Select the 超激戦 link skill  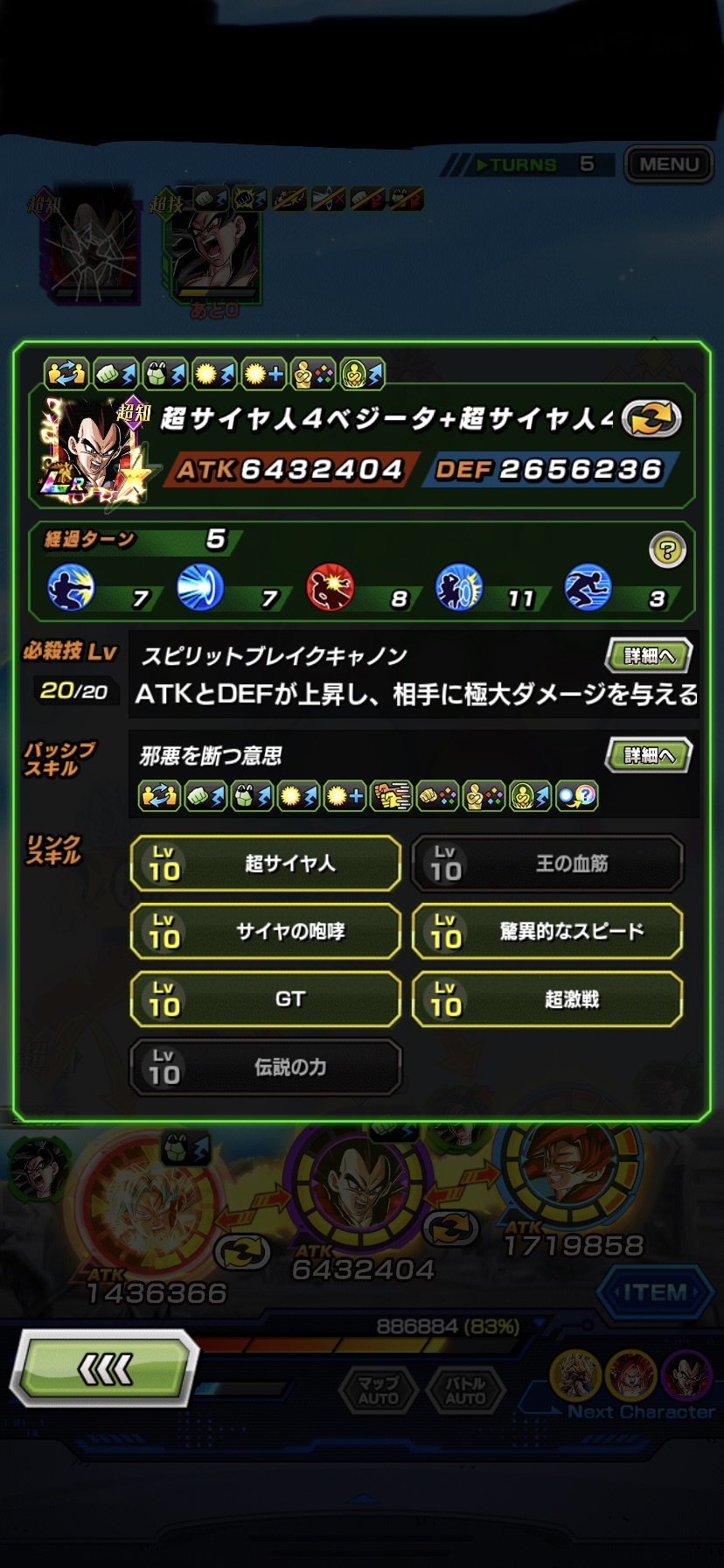pos(547,999)
